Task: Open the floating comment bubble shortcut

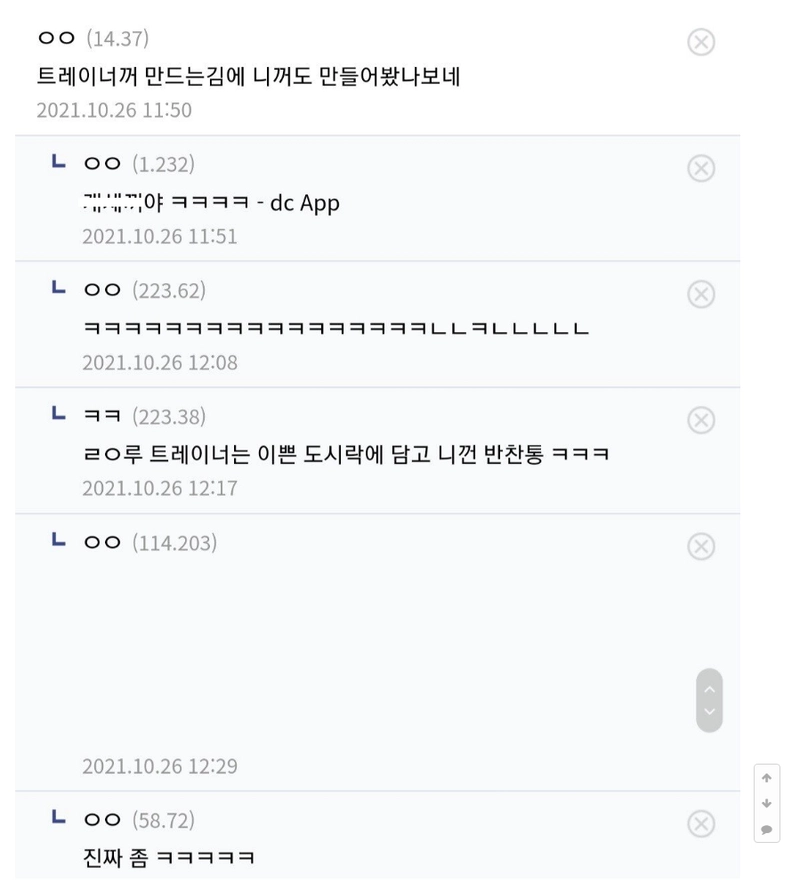Action: [767, 829]
